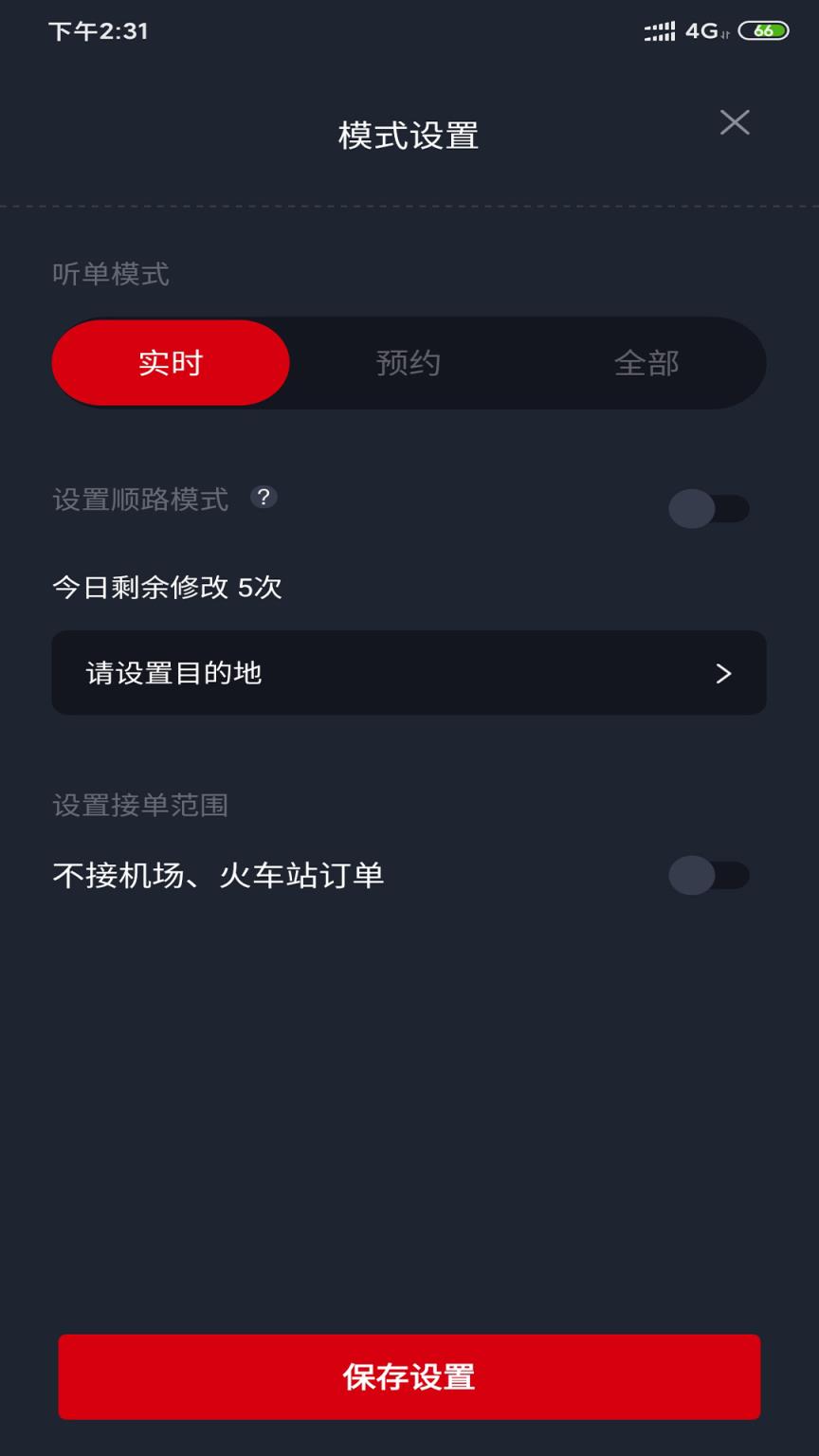This screenshot has width=819, height=1456.
Task: Tap the 听单模式 segmented selector bar
Action: pyautogui.click(x=408, y=362)
